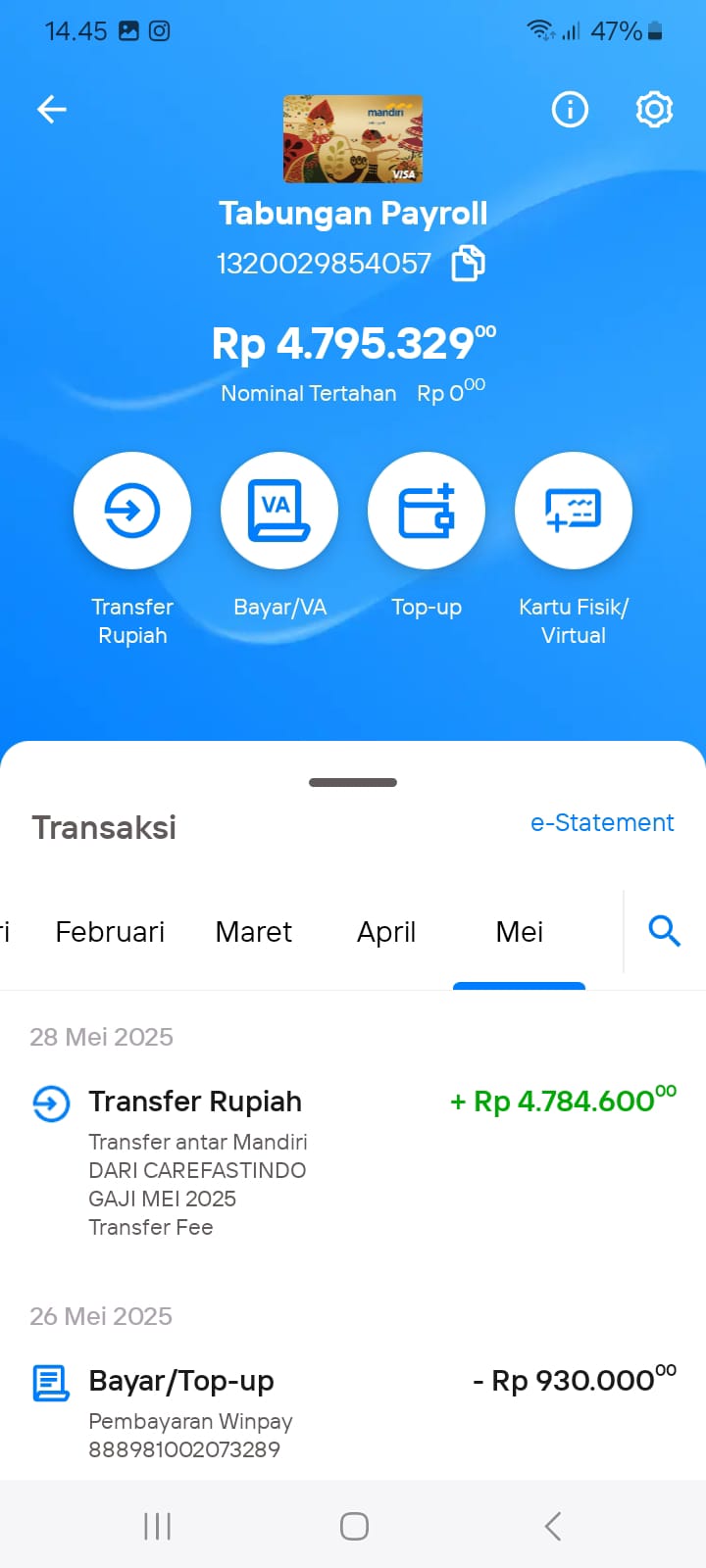Go back using the top-left arrow

tap(52, 109)
